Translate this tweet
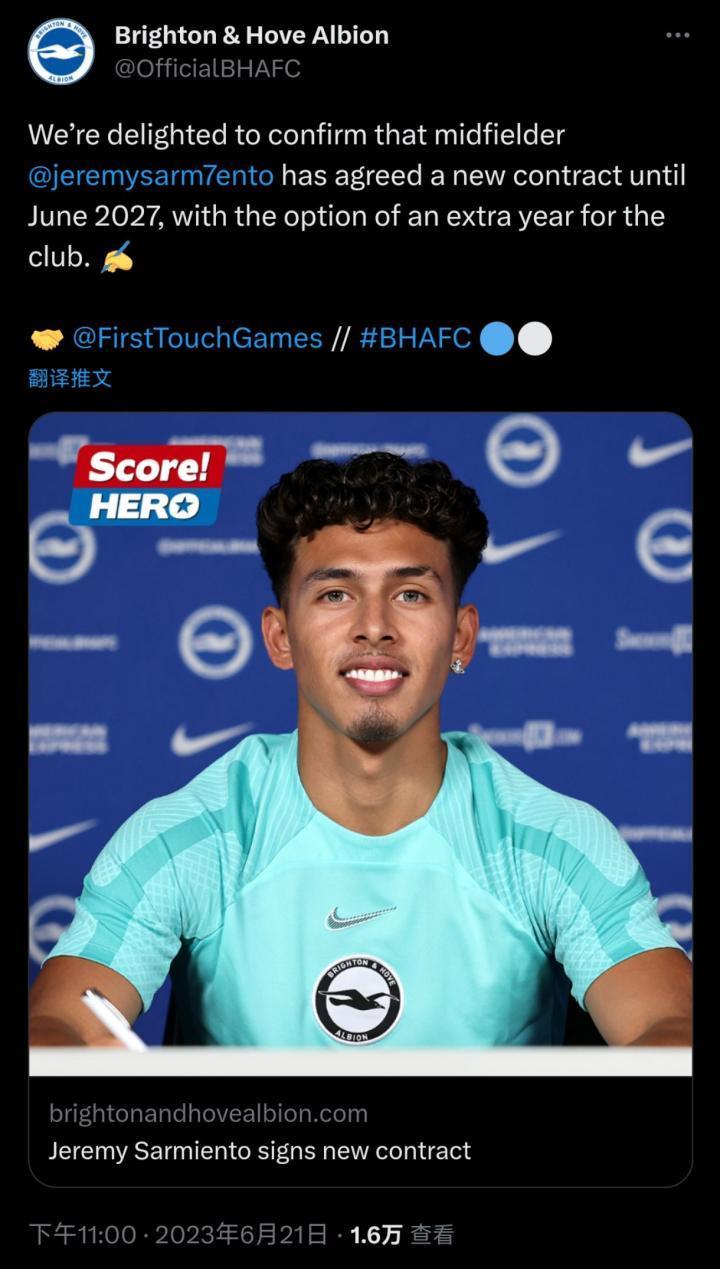This screenshot has height=1269, width=720. click(70, 378)
